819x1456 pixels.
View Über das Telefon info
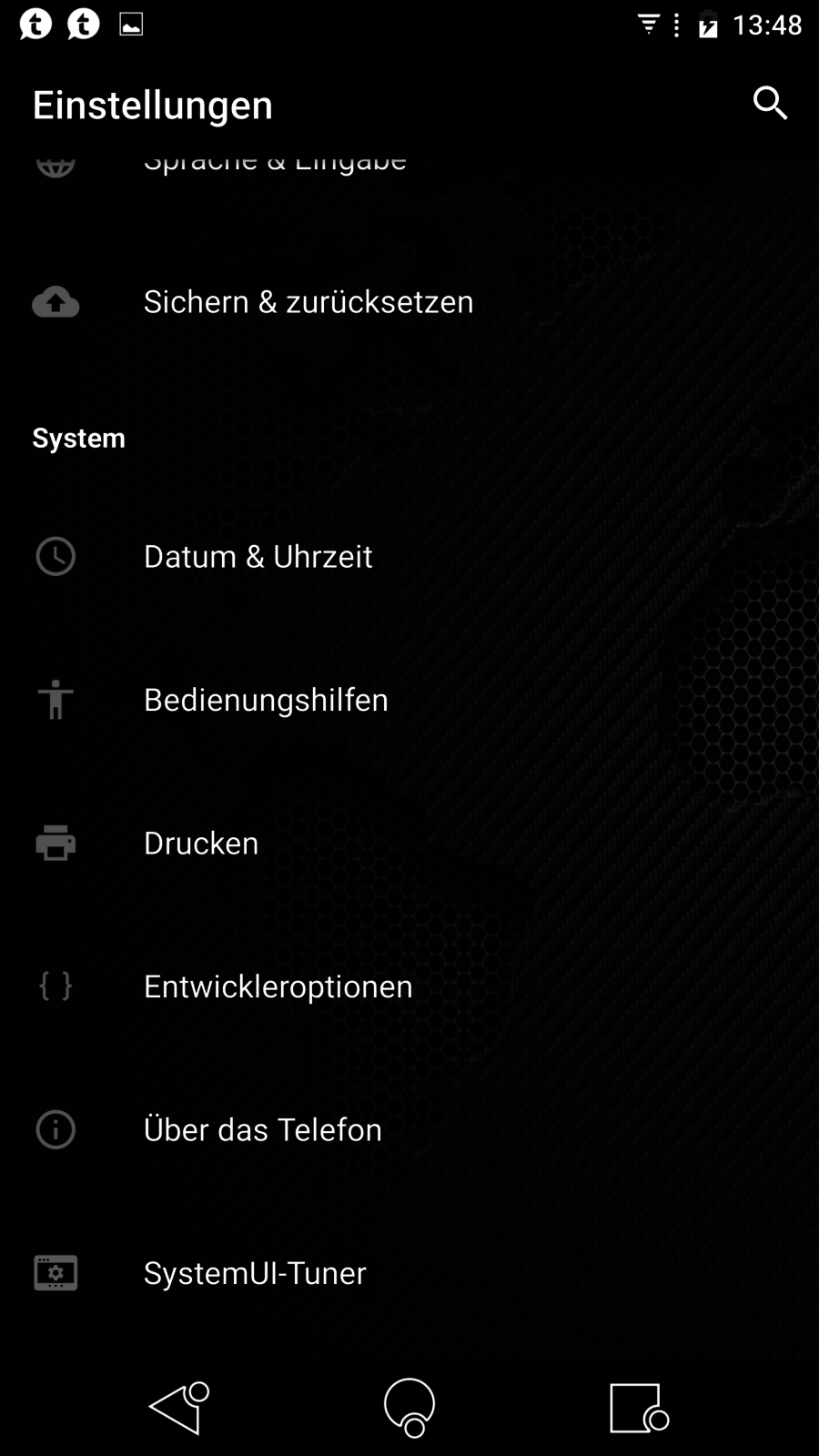tap(262, 1130)
